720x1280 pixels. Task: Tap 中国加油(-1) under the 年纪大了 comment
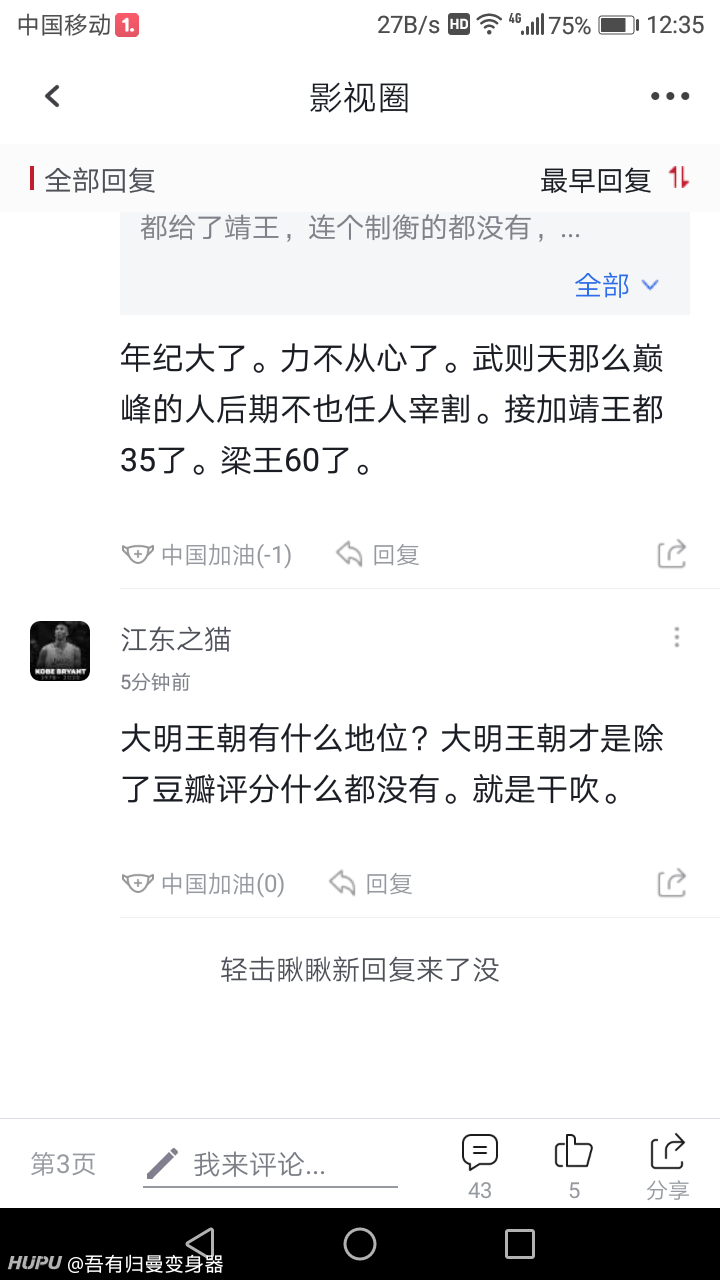pyautogui.click(x=207, y=554)
